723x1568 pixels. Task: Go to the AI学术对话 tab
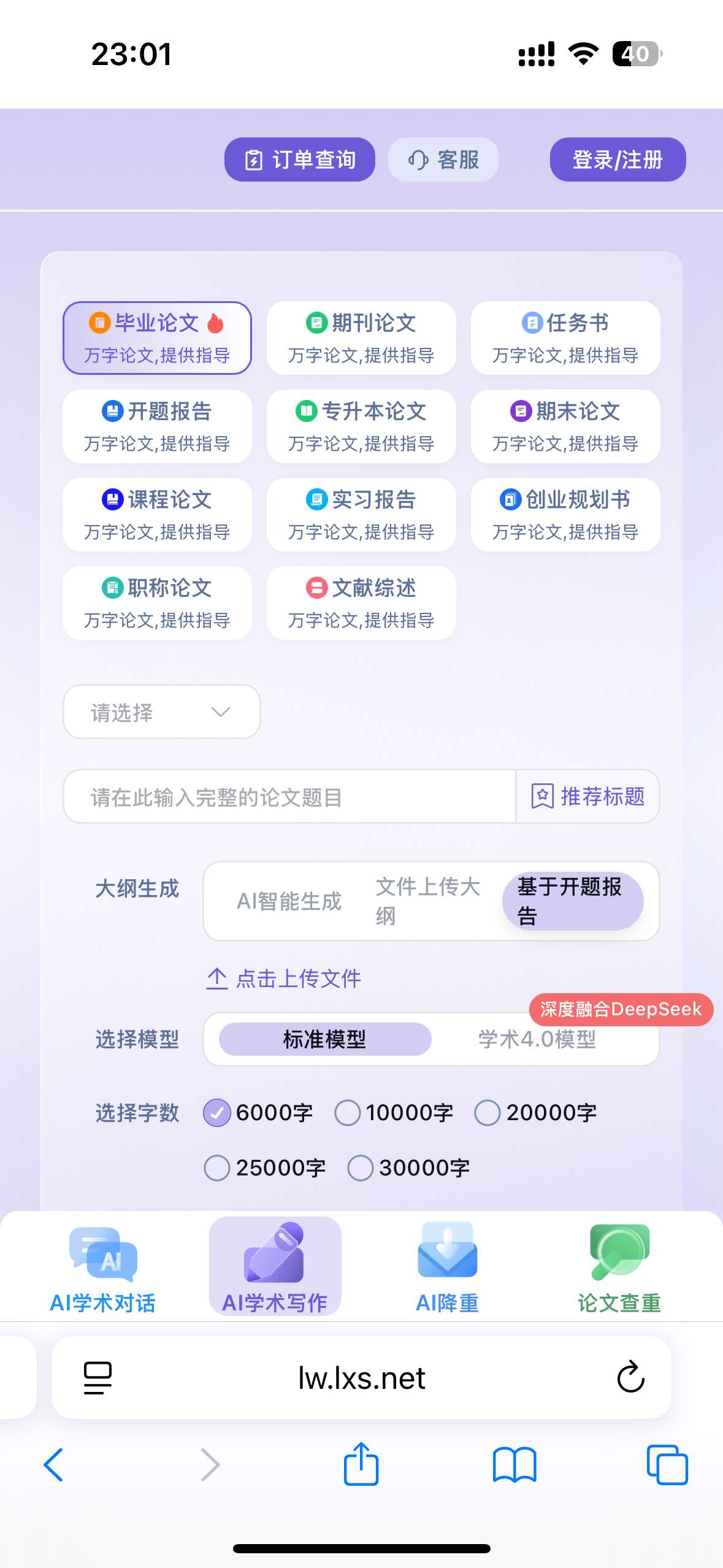click(102, 1267)
